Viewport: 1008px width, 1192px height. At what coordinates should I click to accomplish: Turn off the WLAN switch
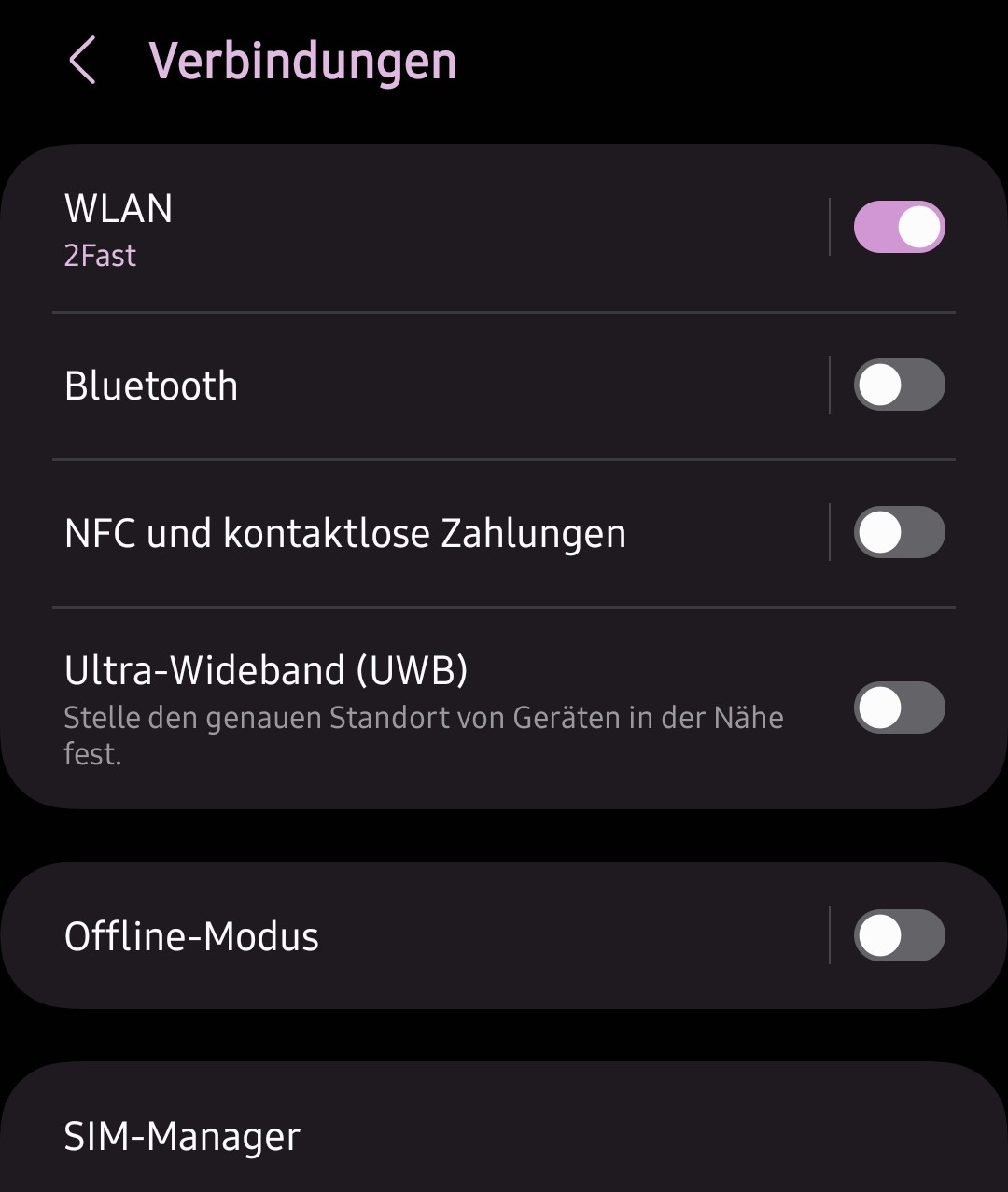pyautogui.click(x=899, y=228)
